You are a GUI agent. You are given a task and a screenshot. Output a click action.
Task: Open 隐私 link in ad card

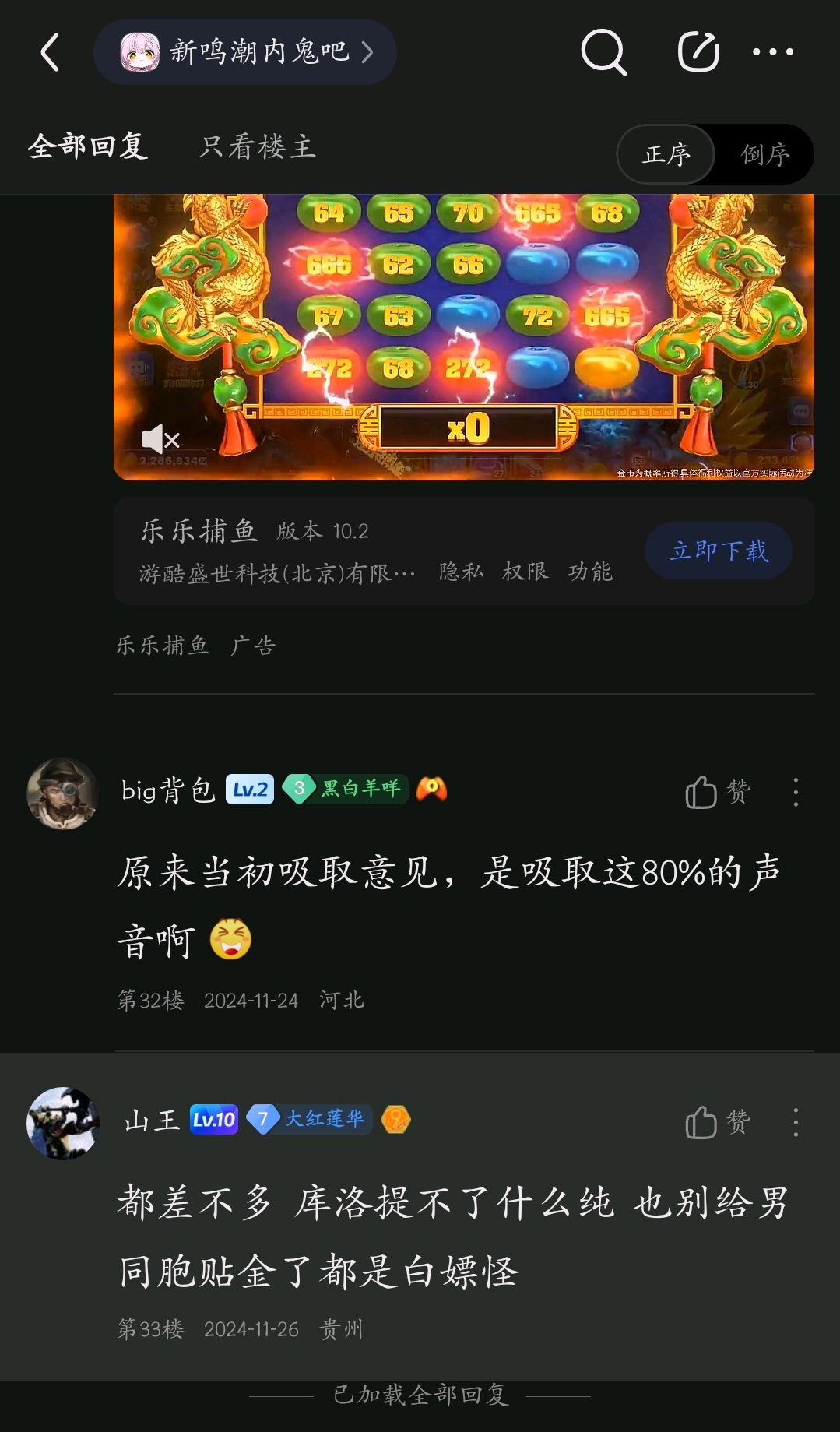pos(461,572)
